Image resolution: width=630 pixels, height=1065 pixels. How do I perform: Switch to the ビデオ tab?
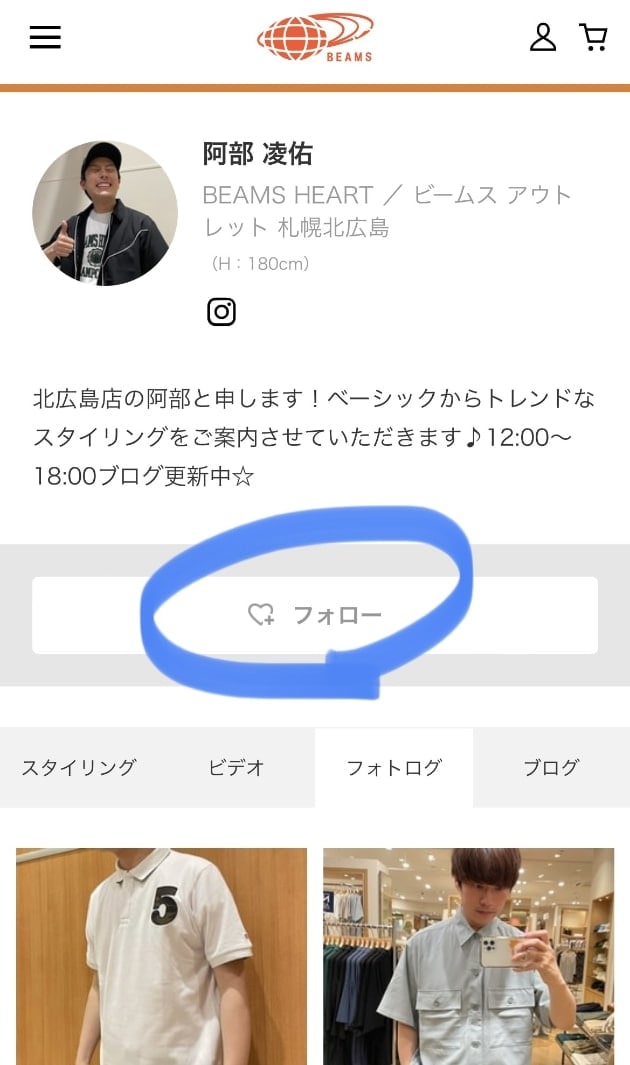236,768
